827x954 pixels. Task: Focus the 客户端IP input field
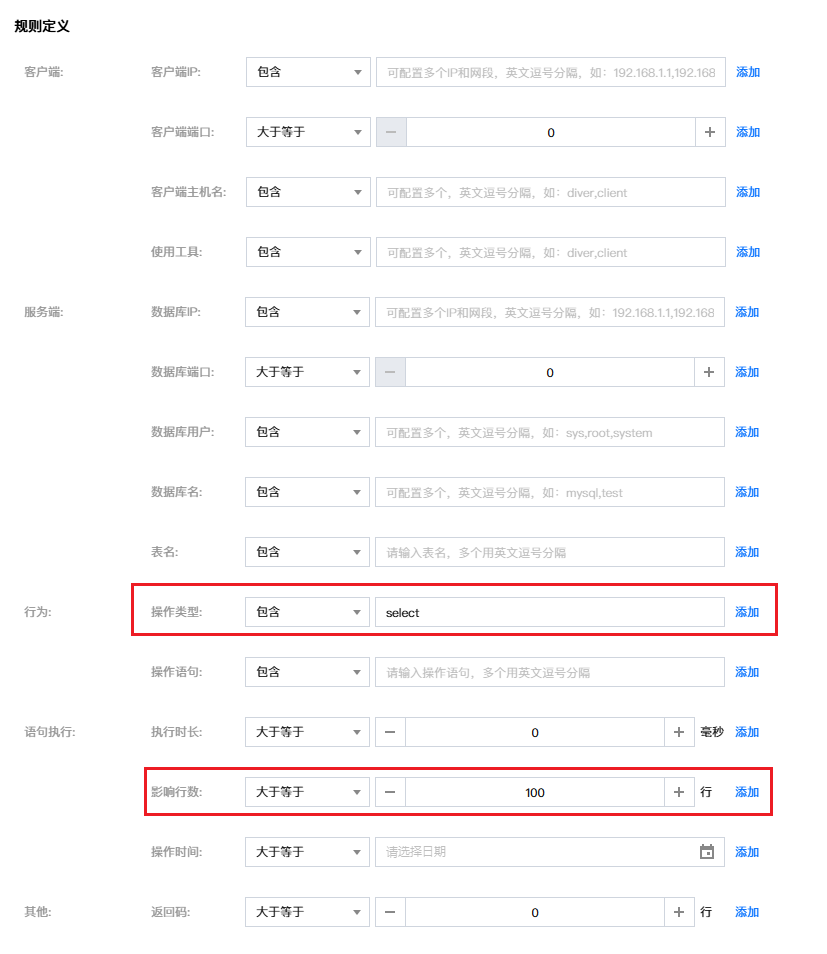pos(550,72)
